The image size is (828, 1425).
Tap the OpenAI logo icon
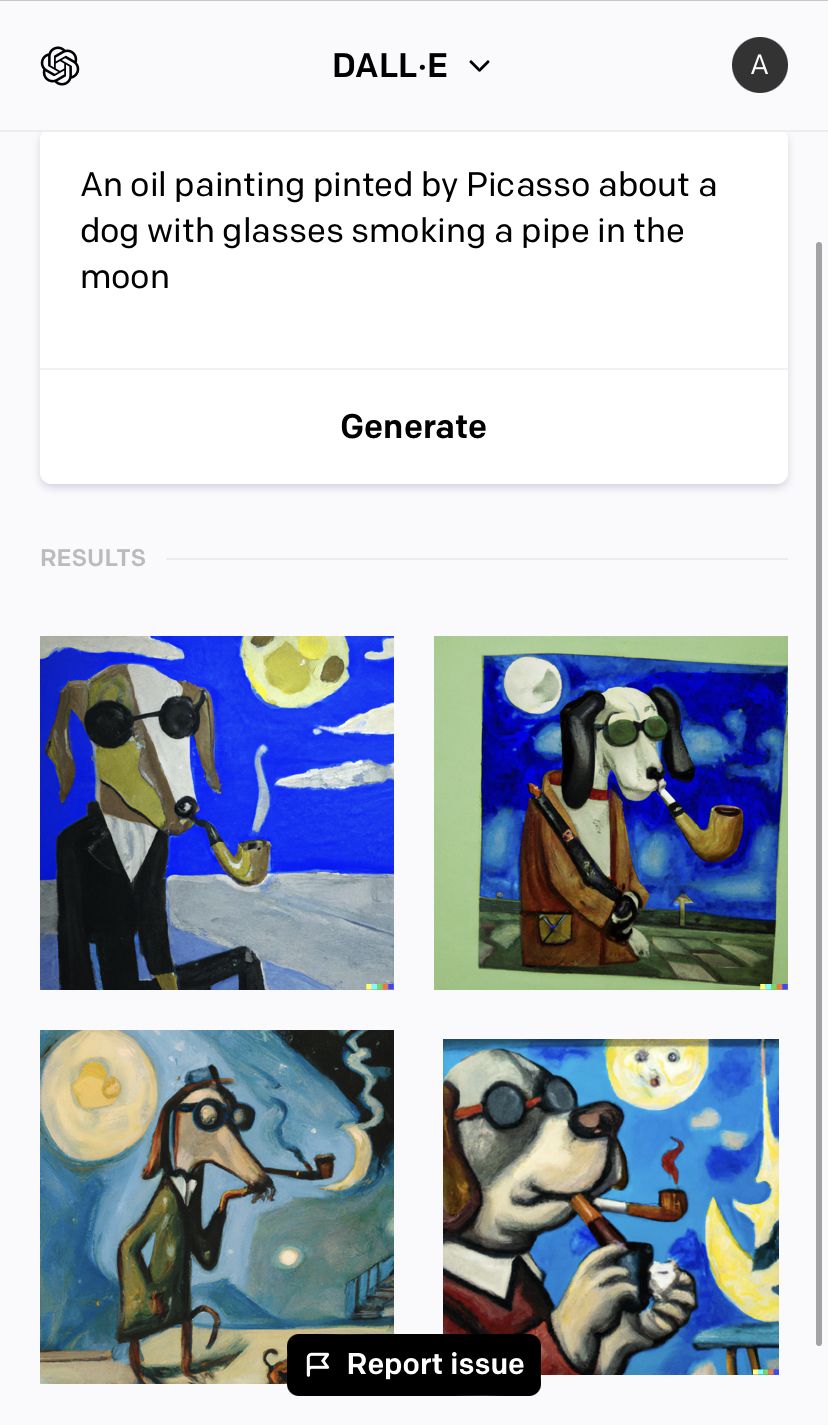pos(60,66)
